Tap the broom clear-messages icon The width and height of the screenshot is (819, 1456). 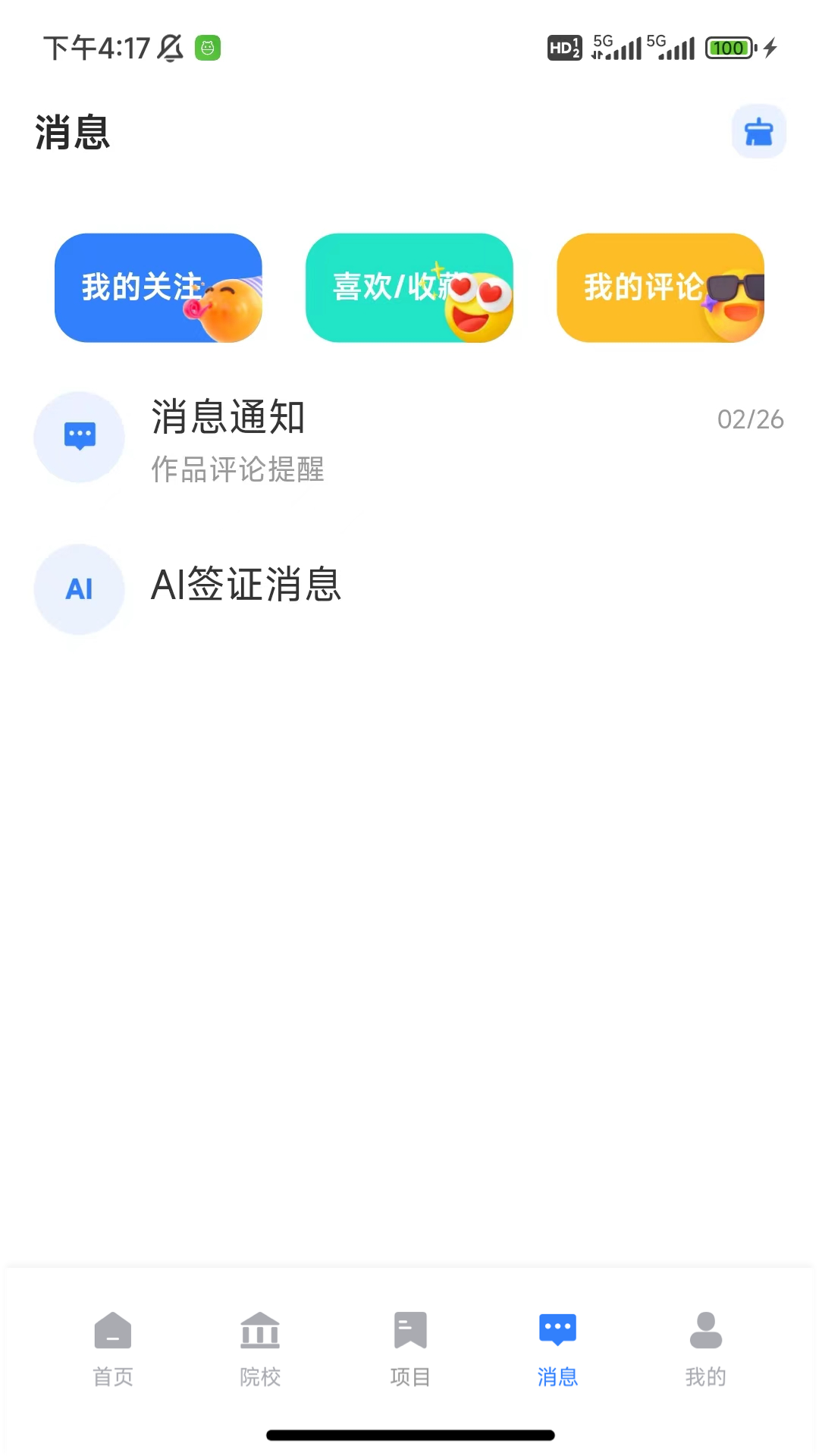pyautogui.click(x=758, y=131)
